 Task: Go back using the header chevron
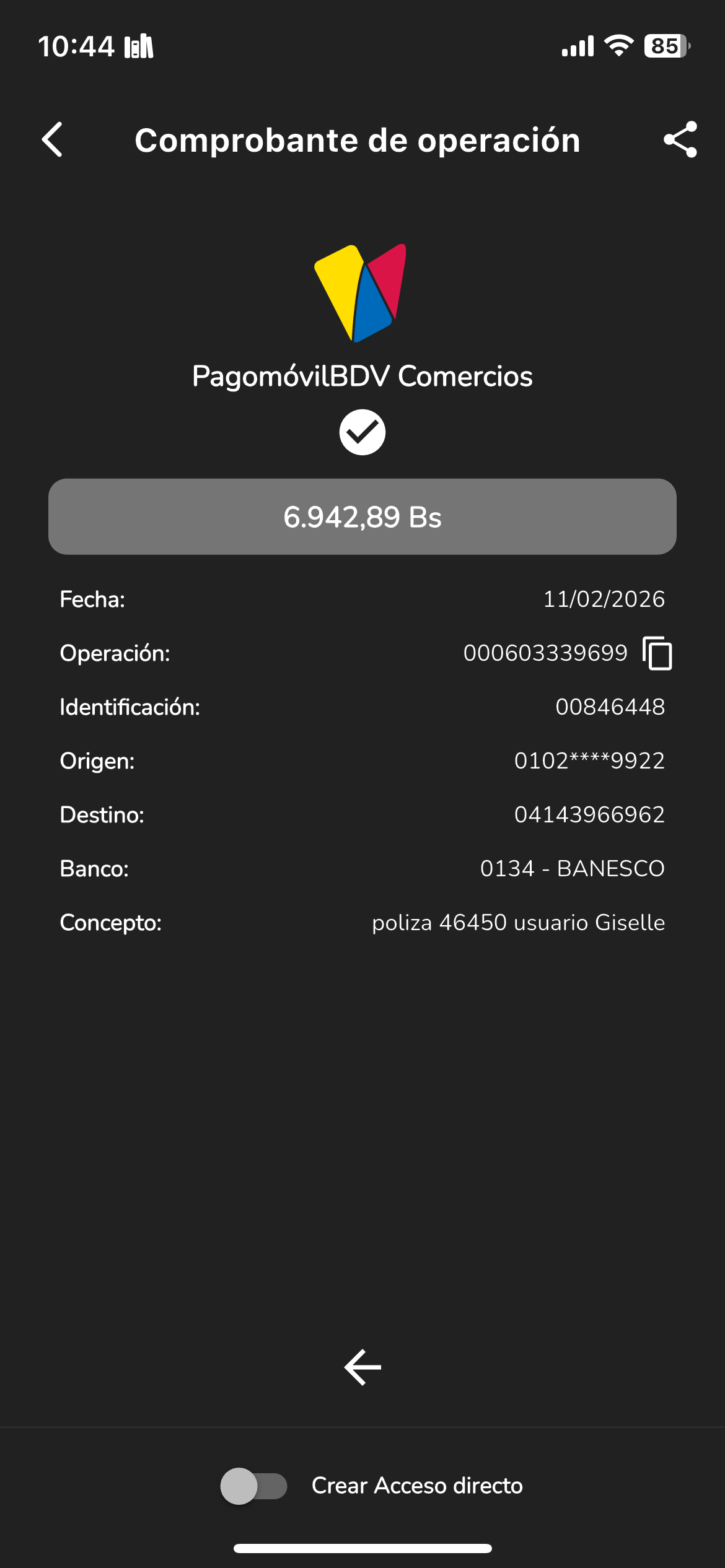click(x=53, y=140)
